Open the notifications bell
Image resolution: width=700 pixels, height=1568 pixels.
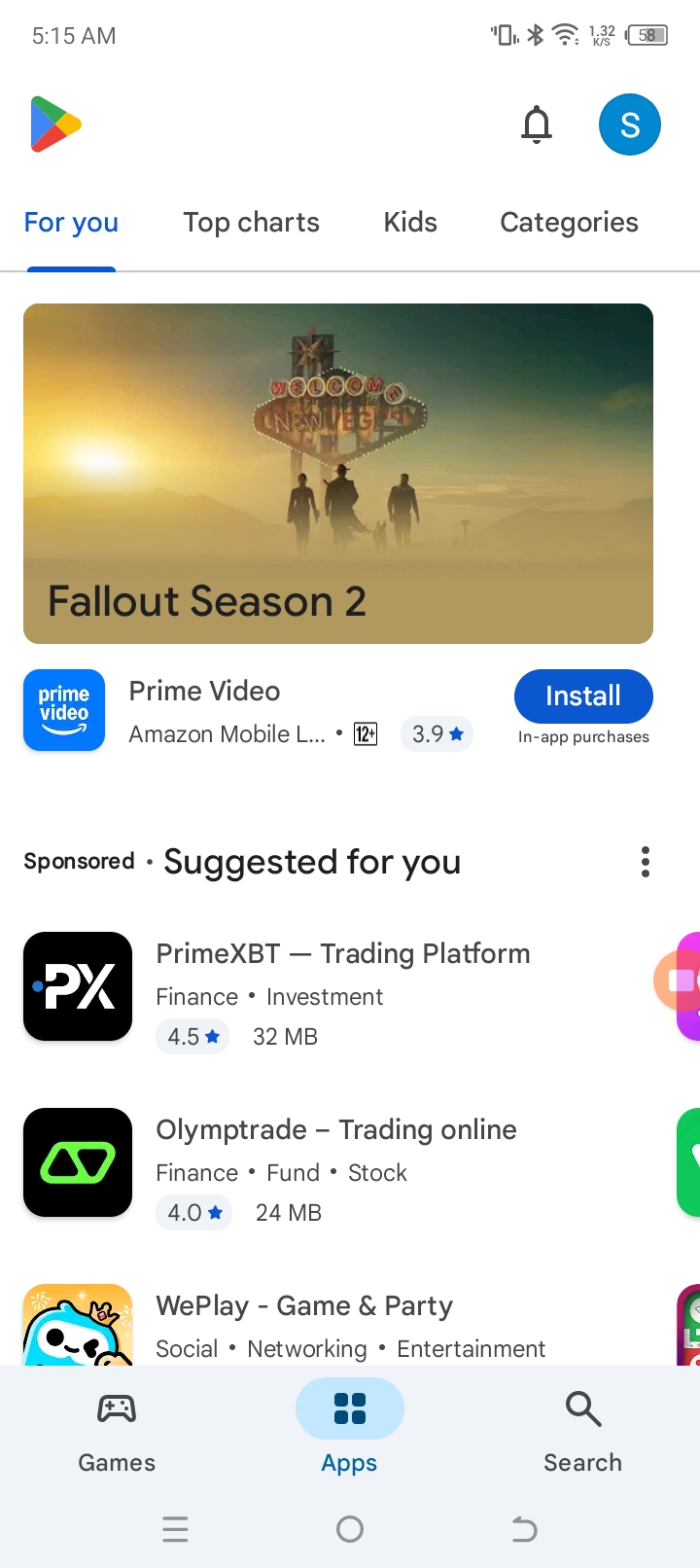[x=537, y=125]
